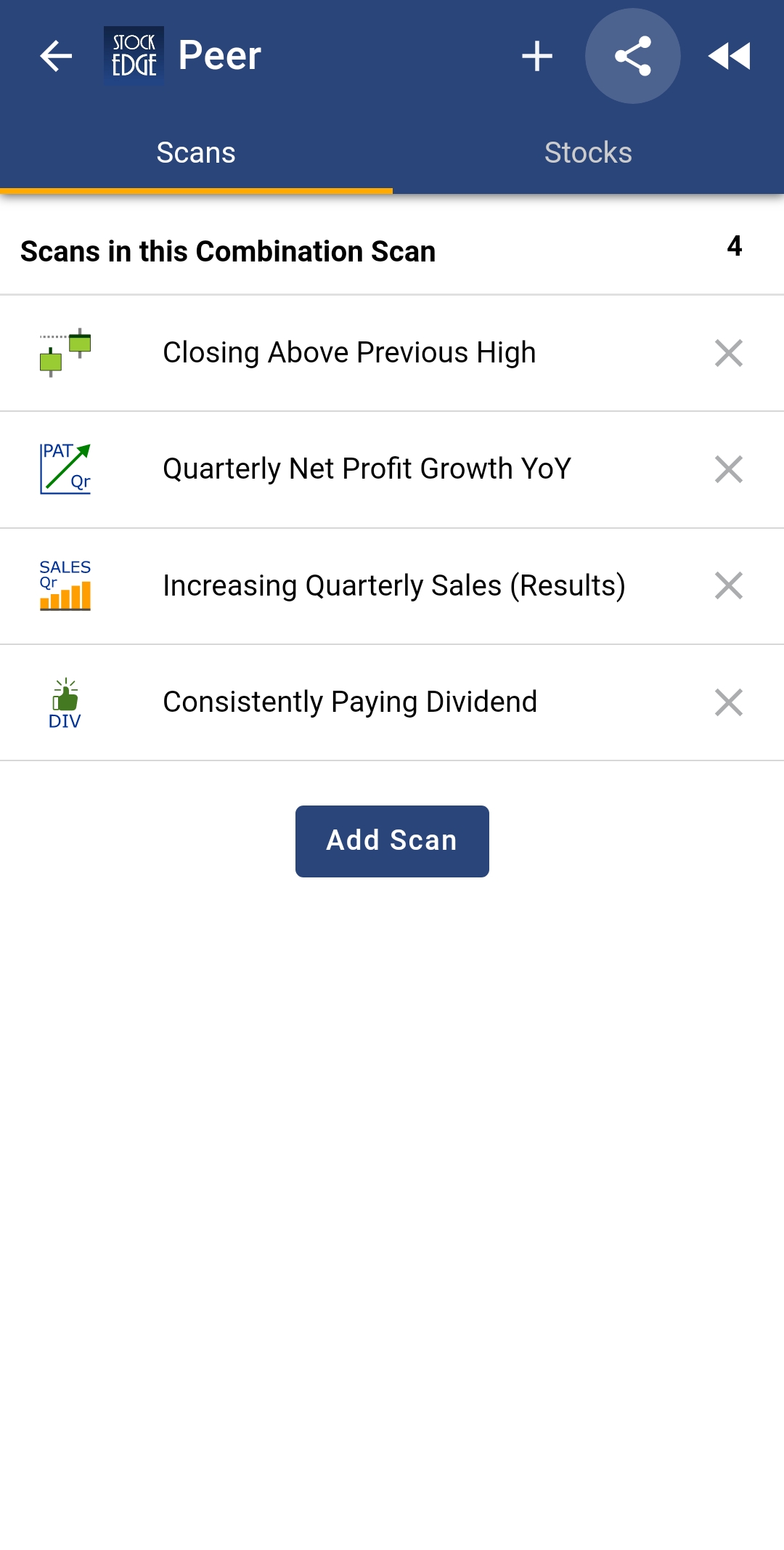Remove Quarterly Net Profit Growth YoY scan

pos(729,469)
